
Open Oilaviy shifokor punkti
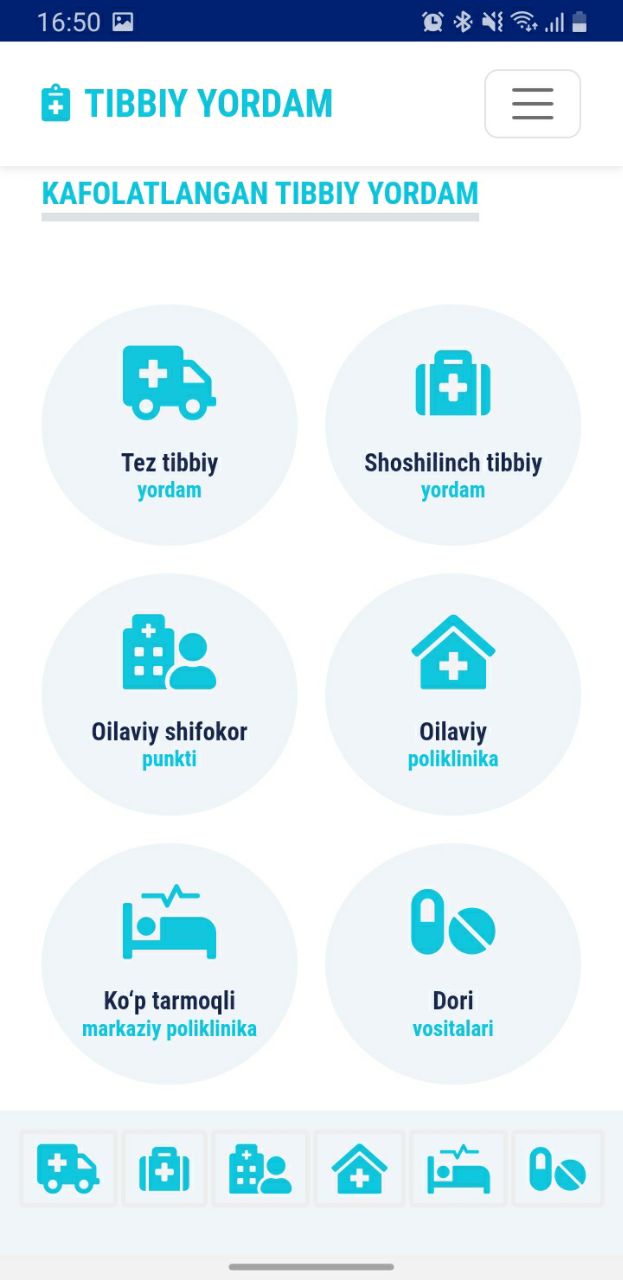[169, 694]
